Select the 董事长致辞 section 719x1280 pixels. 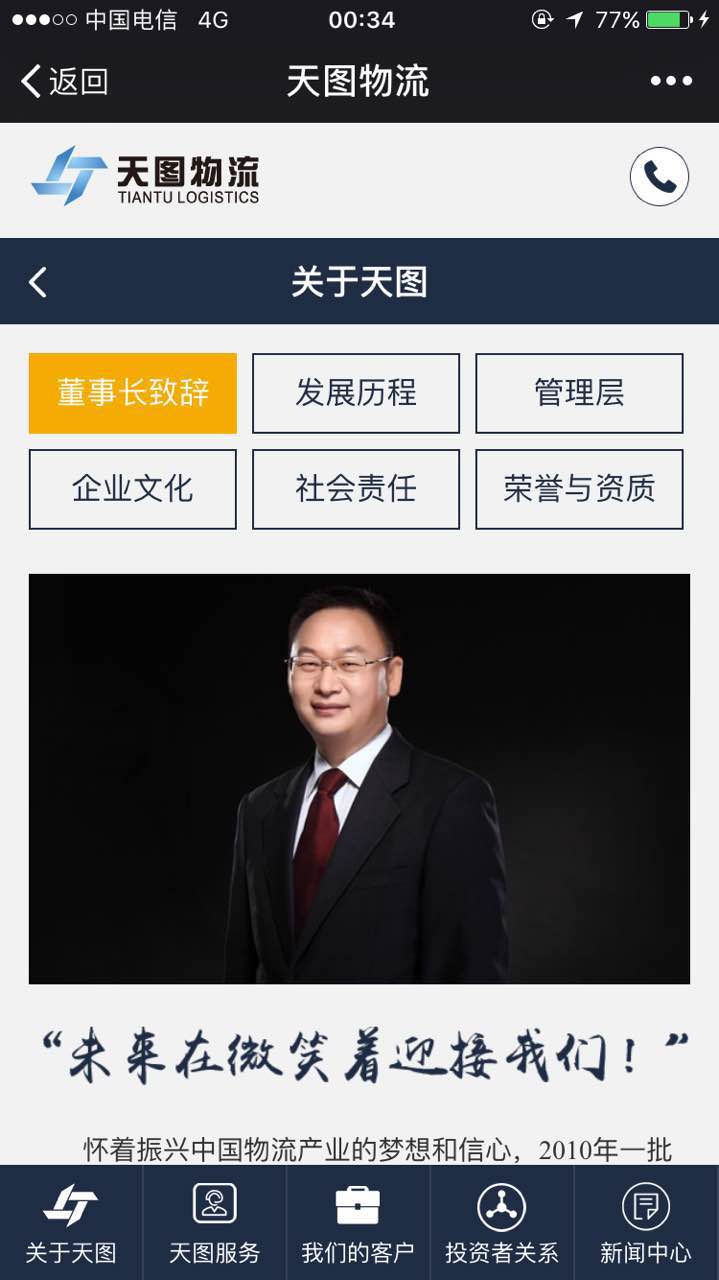(133, 393)
